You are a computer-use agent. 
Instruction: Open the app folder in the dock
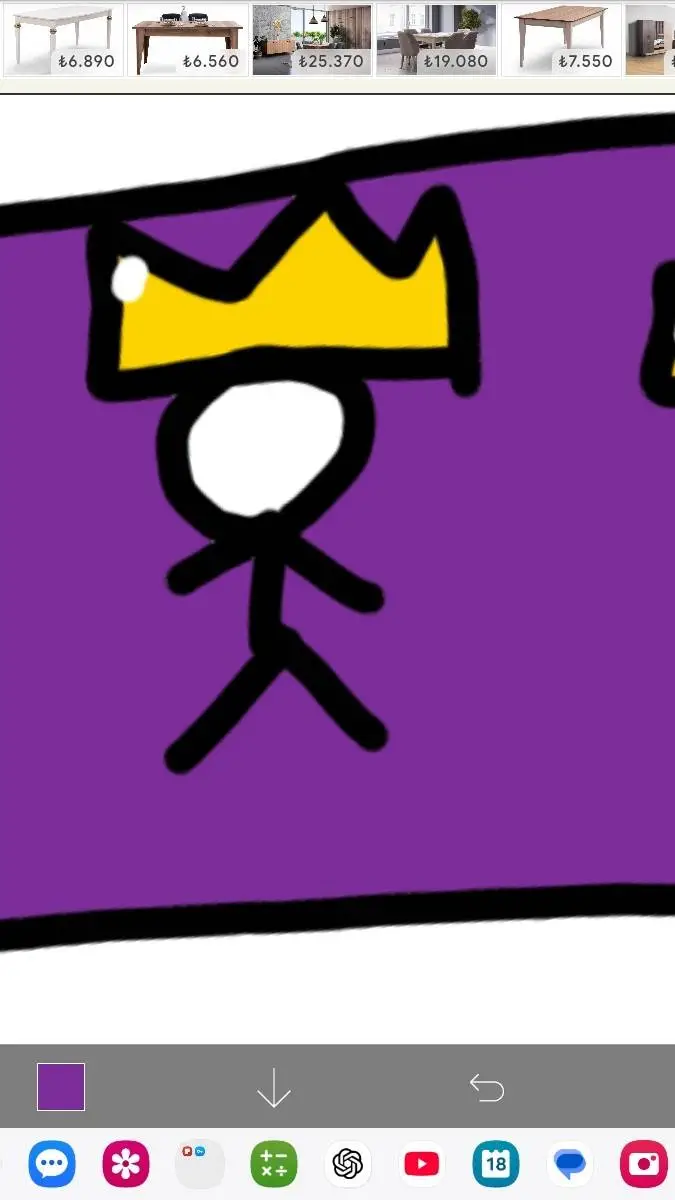(200, 1164)
